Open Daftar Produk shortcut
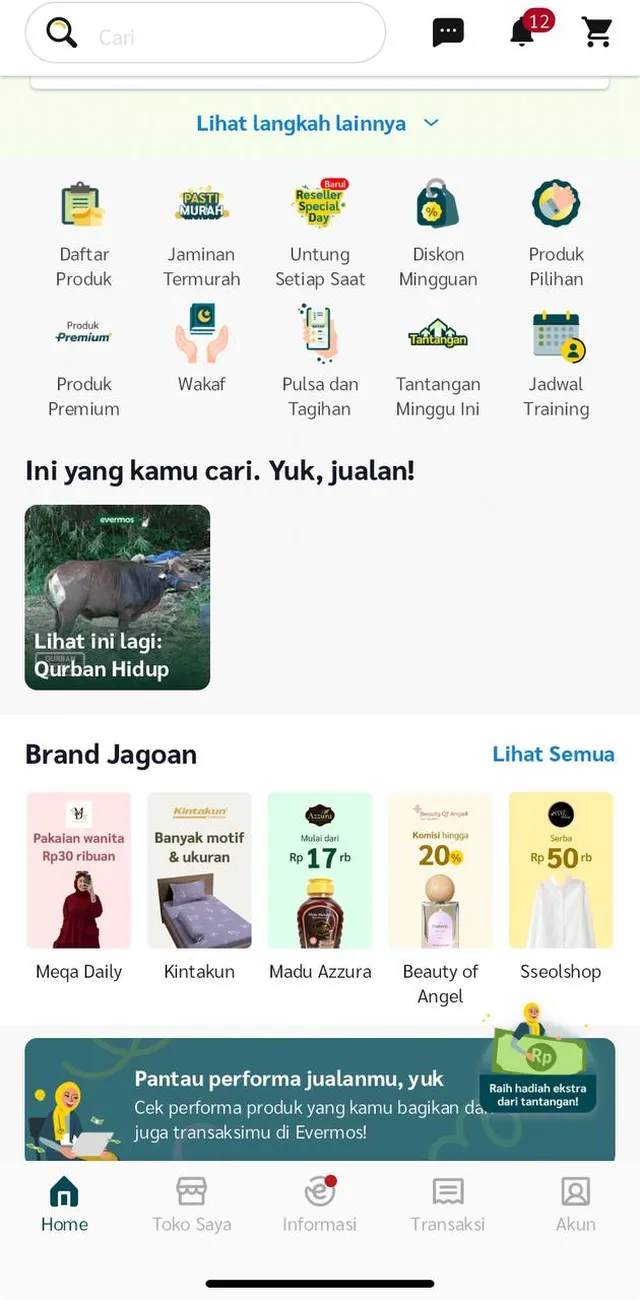 (x=84, y=234)
